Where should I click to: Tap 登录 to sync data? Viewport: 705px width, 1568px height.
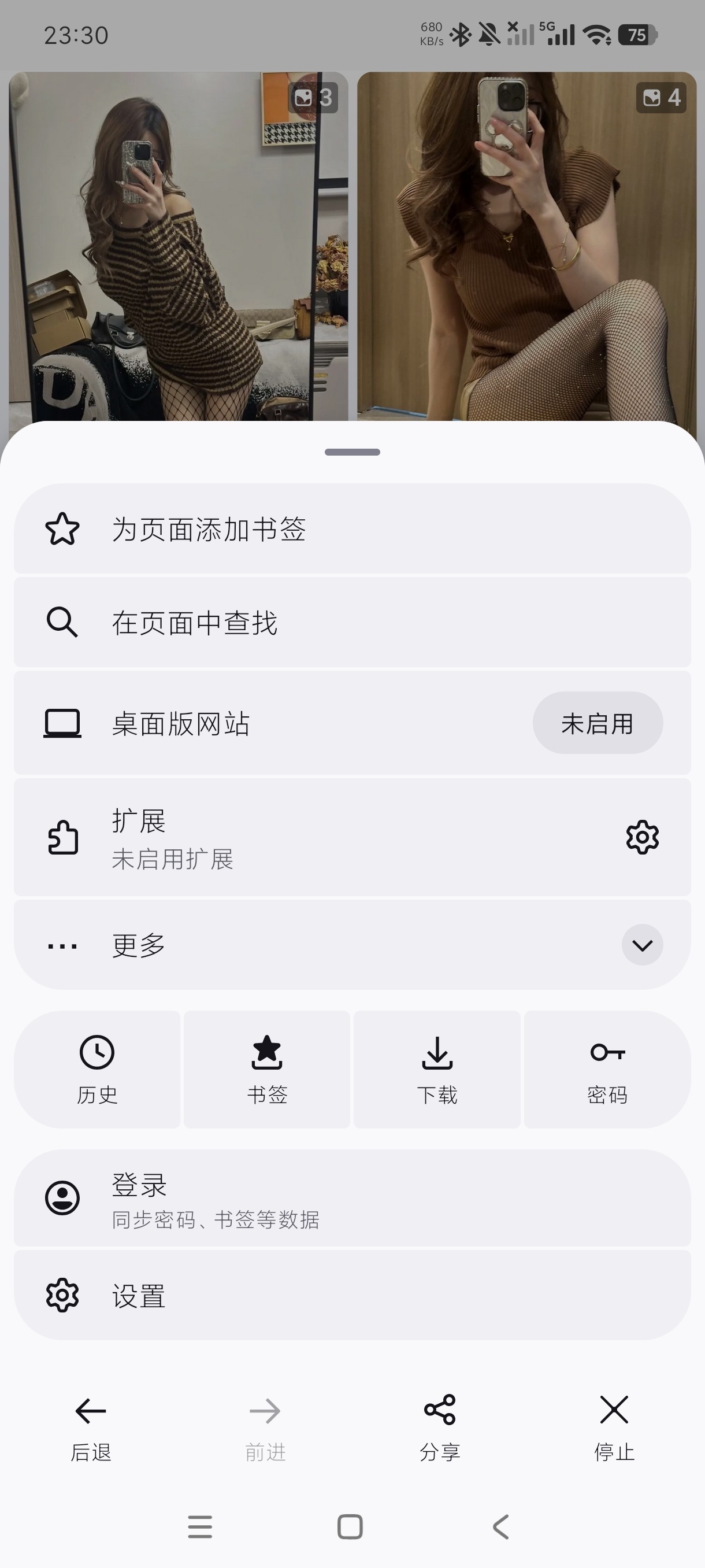pos(352,1197)
